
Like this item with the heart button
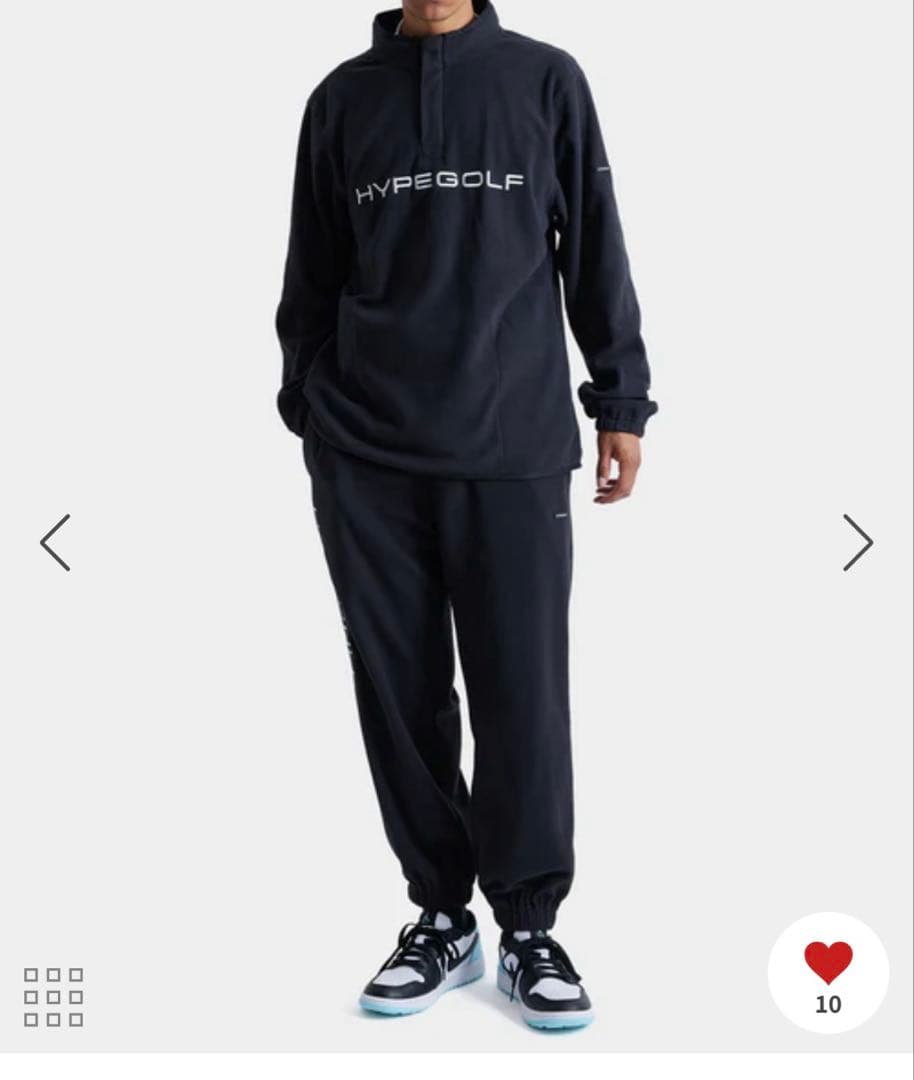[828, 965]
